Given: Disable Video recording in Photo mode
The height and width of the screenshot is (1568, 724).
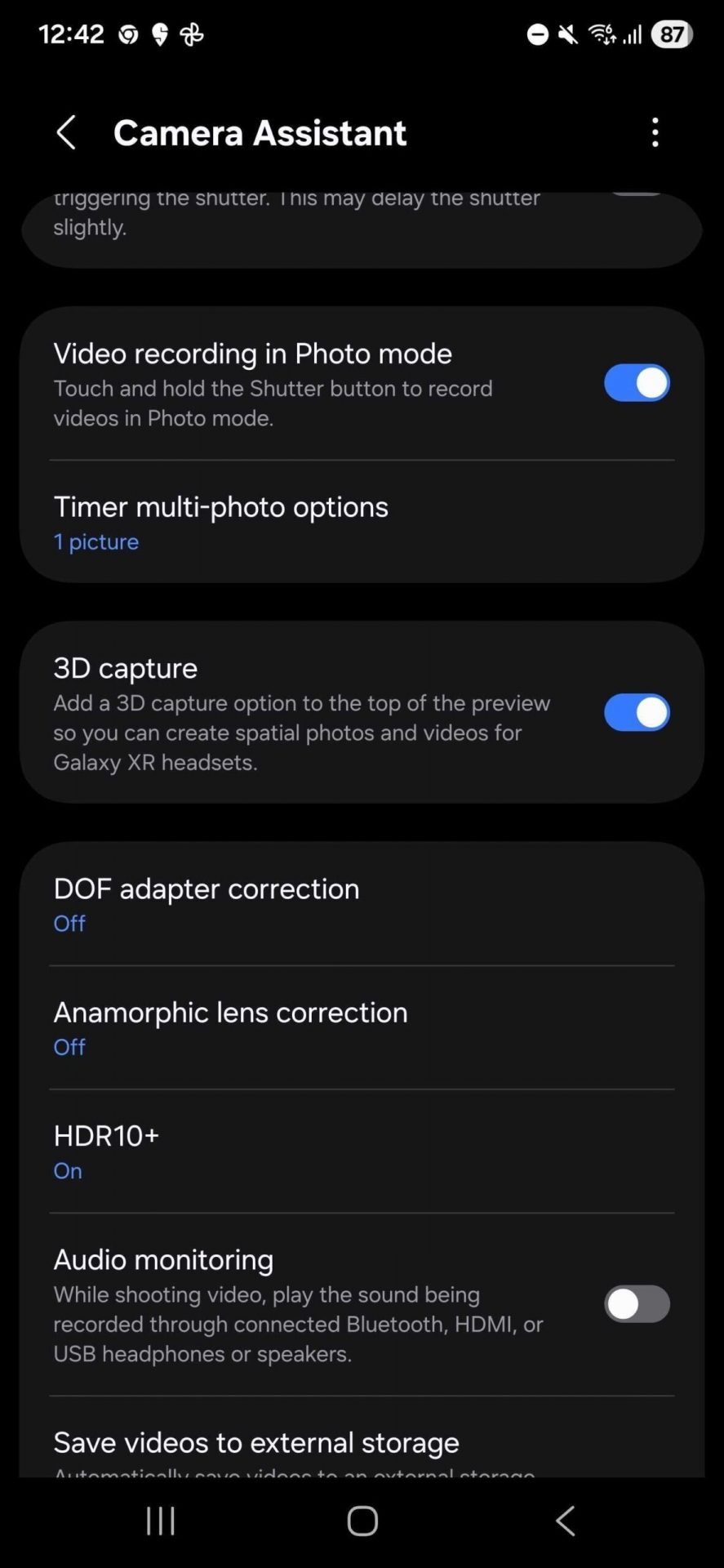Looking at the screenshot, I should coord(637,383).
